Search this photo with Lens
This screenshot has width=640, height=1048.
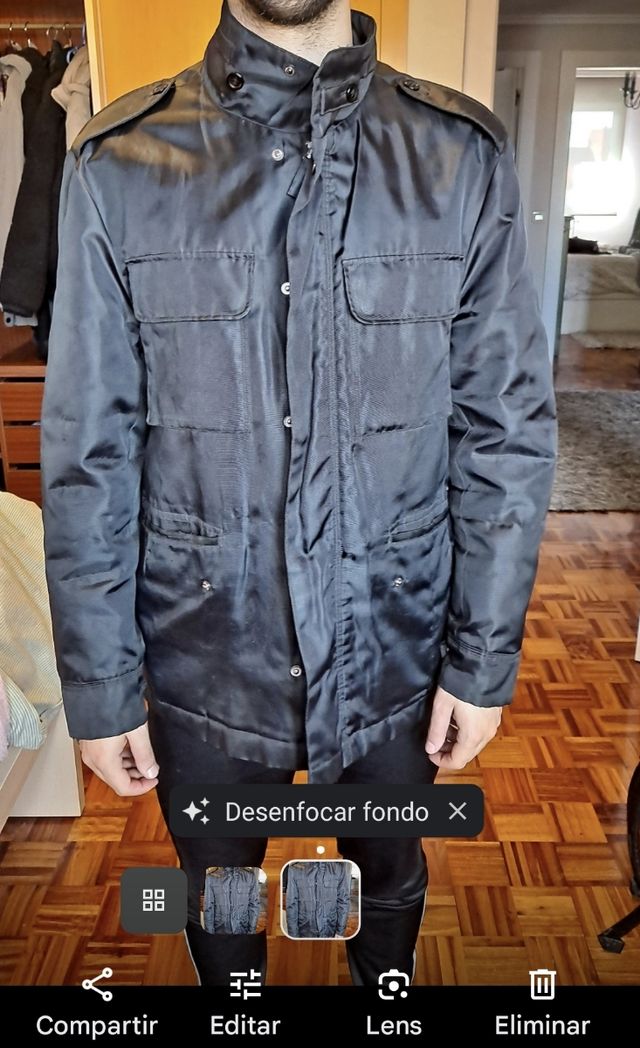tap(393, 1003)
